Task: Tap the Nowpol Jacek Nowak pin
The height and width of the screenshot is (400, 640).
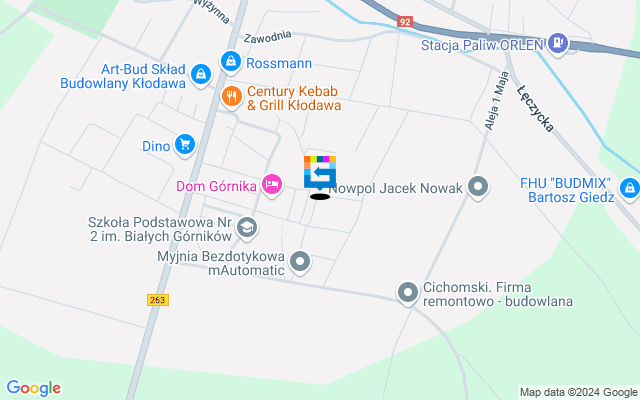Action: coord(478,187)
